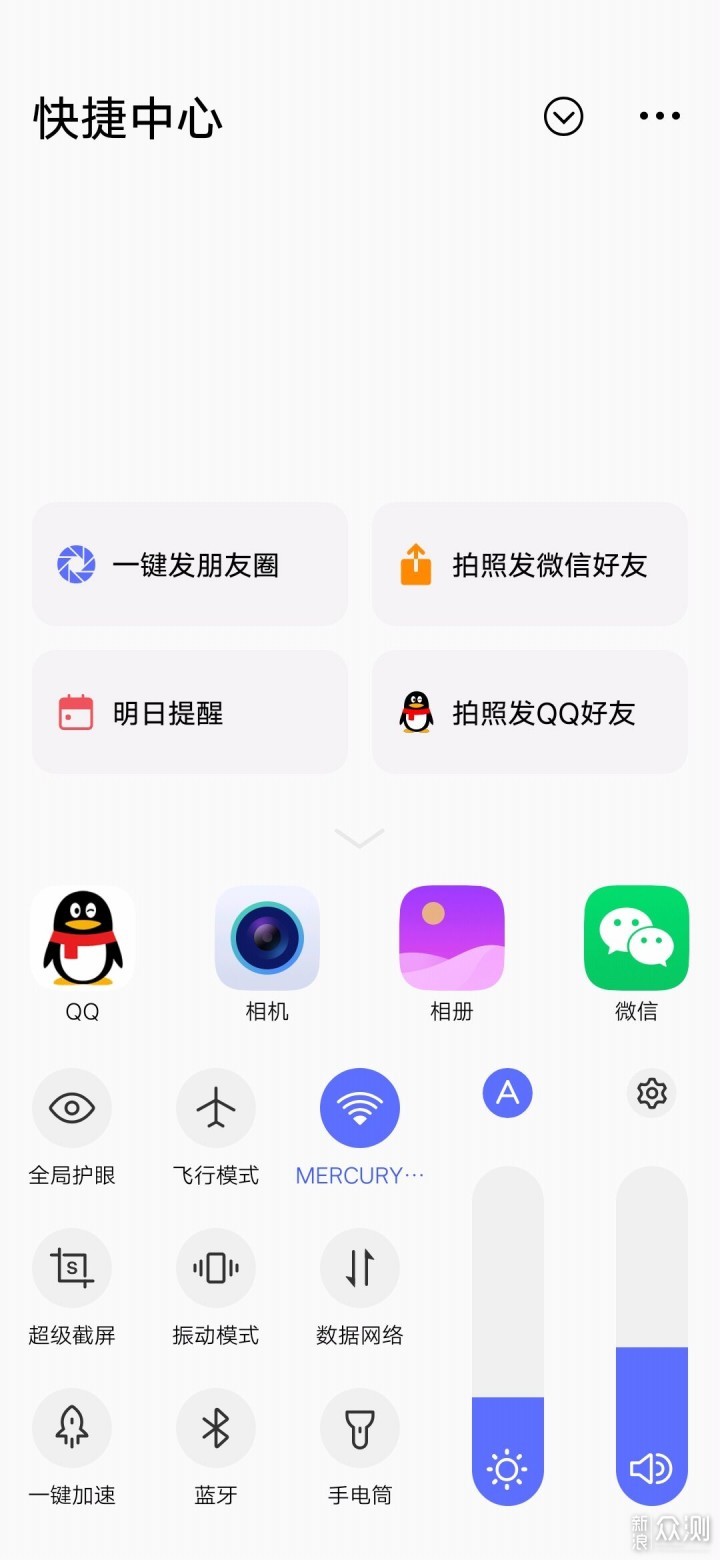Viewport: 720px width, 1560px height.
Task: Open 拍照发QQ好友 shortcut
Action: (x=530, y=713)
